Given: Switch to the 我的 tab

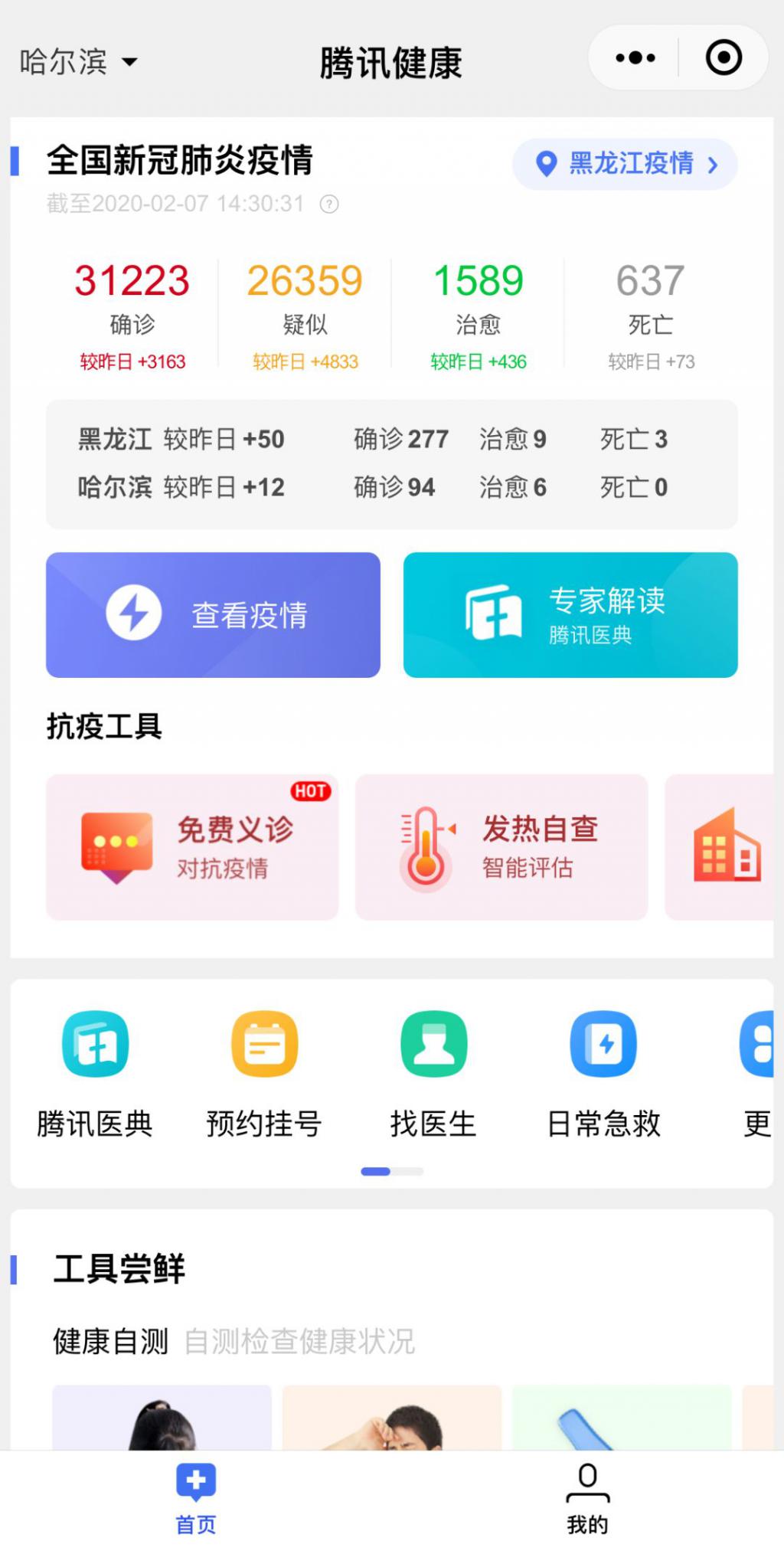Looking at the screenshot, I should (587, 1499).
